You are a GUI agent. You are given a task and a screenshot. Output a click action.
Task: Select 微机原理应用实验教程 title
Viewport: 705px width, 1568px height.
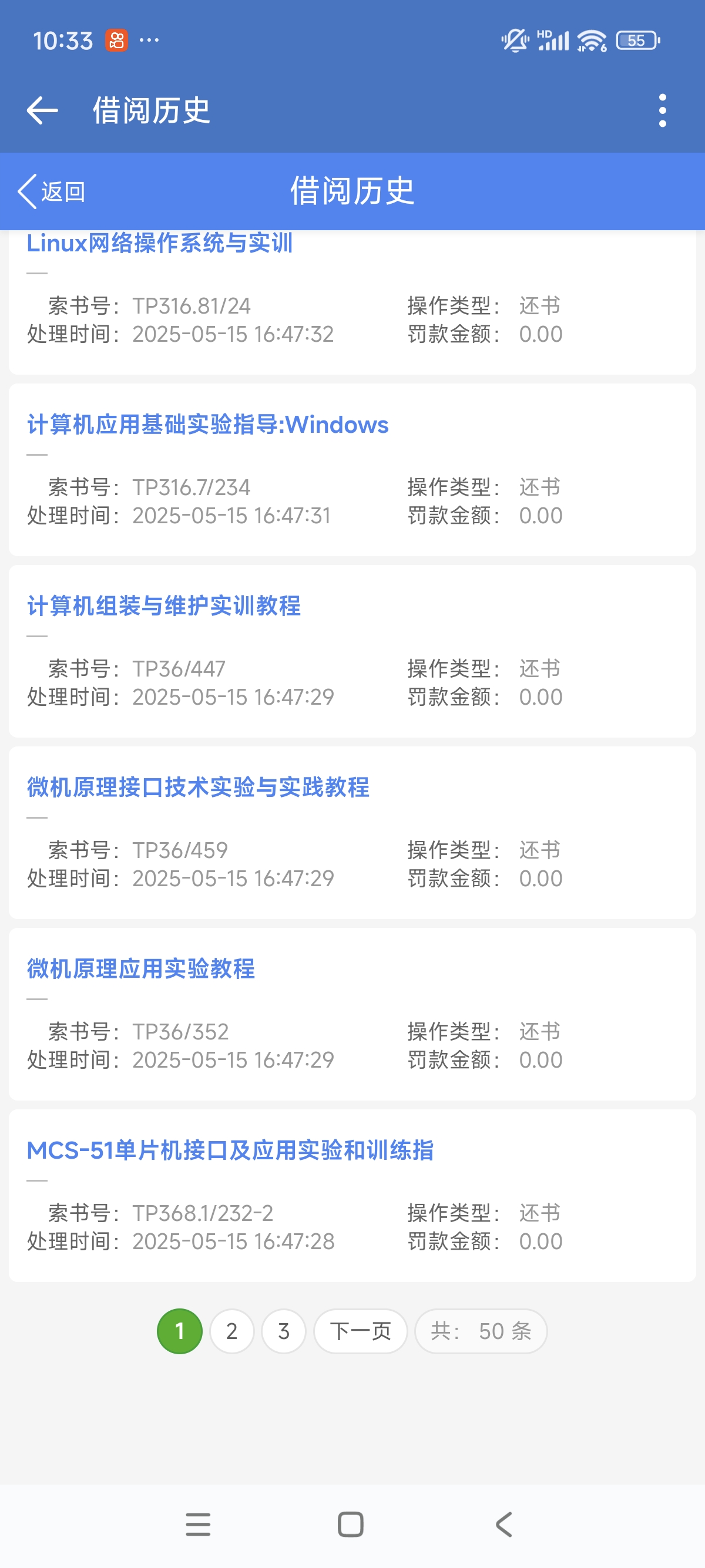point(140,969)
